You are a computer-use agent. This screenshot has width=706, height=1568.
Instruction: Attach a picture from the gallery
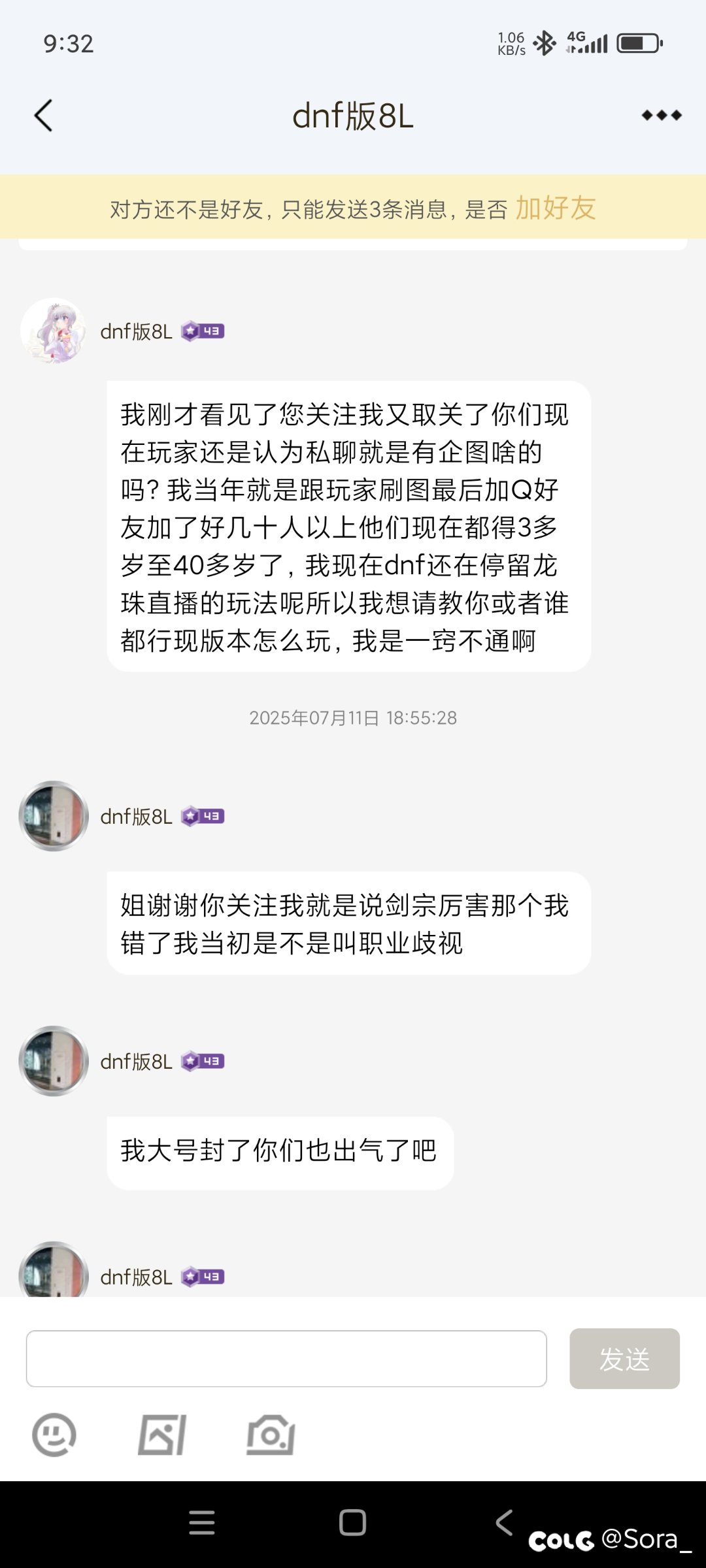162,1435
